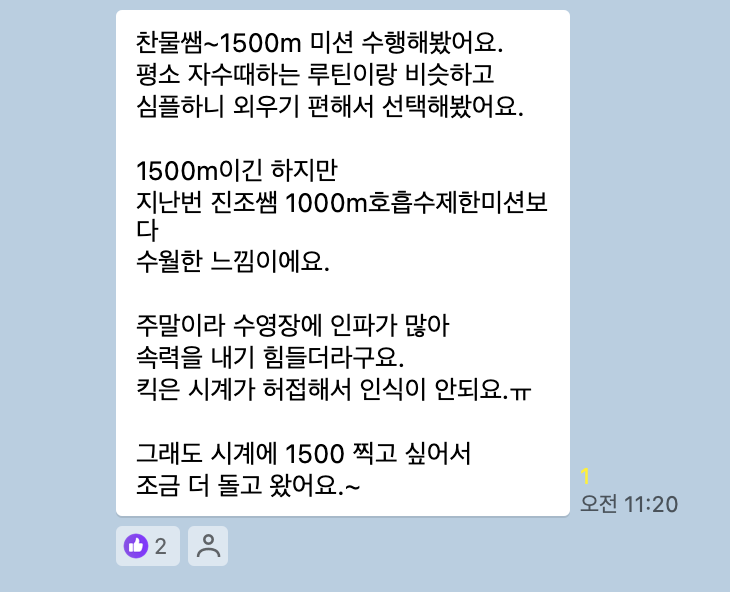Image resolution: width=730 pixels, height=592 pixels.
Task: Open the reaction participants icon
Action: point(208,546)
